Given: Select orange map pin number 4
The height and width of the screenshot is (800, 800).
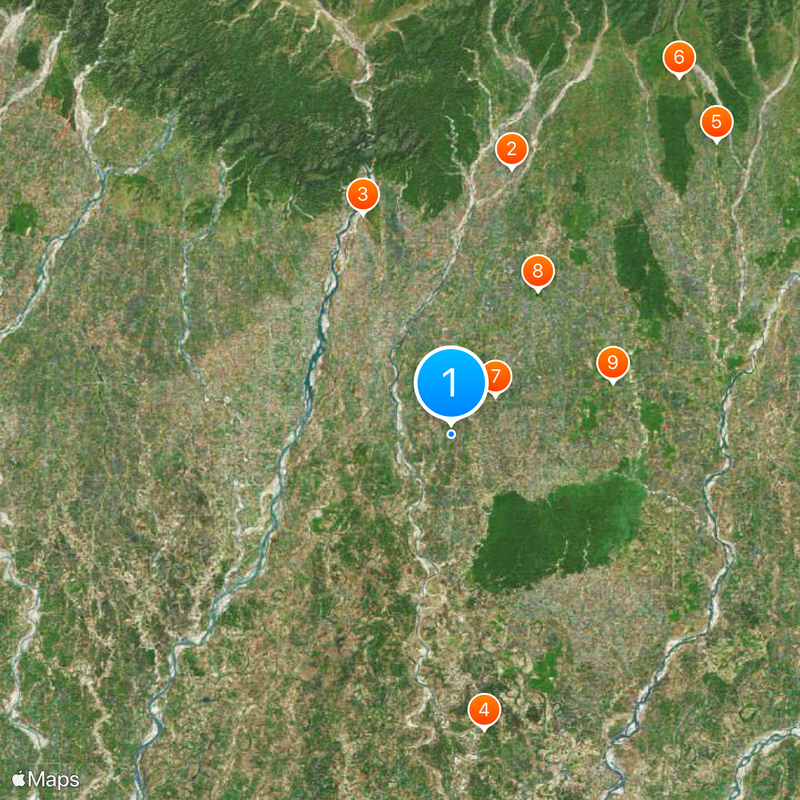Looking at the screenshot, I should (x=484, y=711).
